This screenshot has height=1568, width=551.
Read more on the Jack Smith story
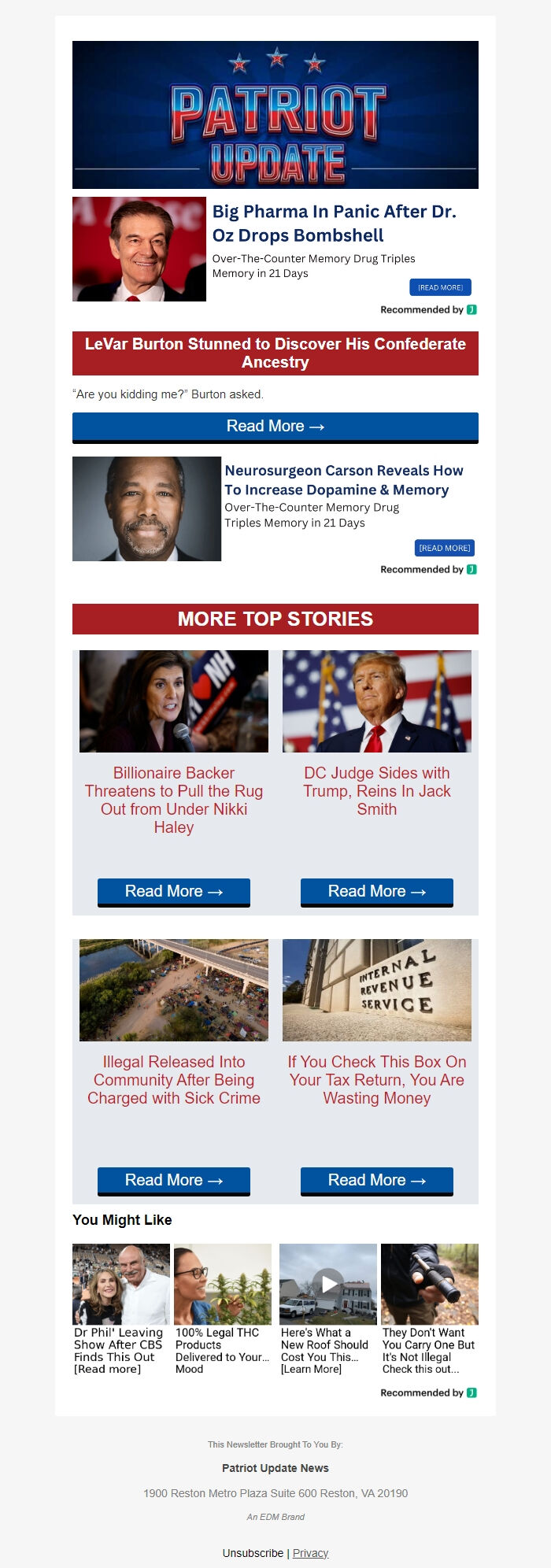[377, 892]
